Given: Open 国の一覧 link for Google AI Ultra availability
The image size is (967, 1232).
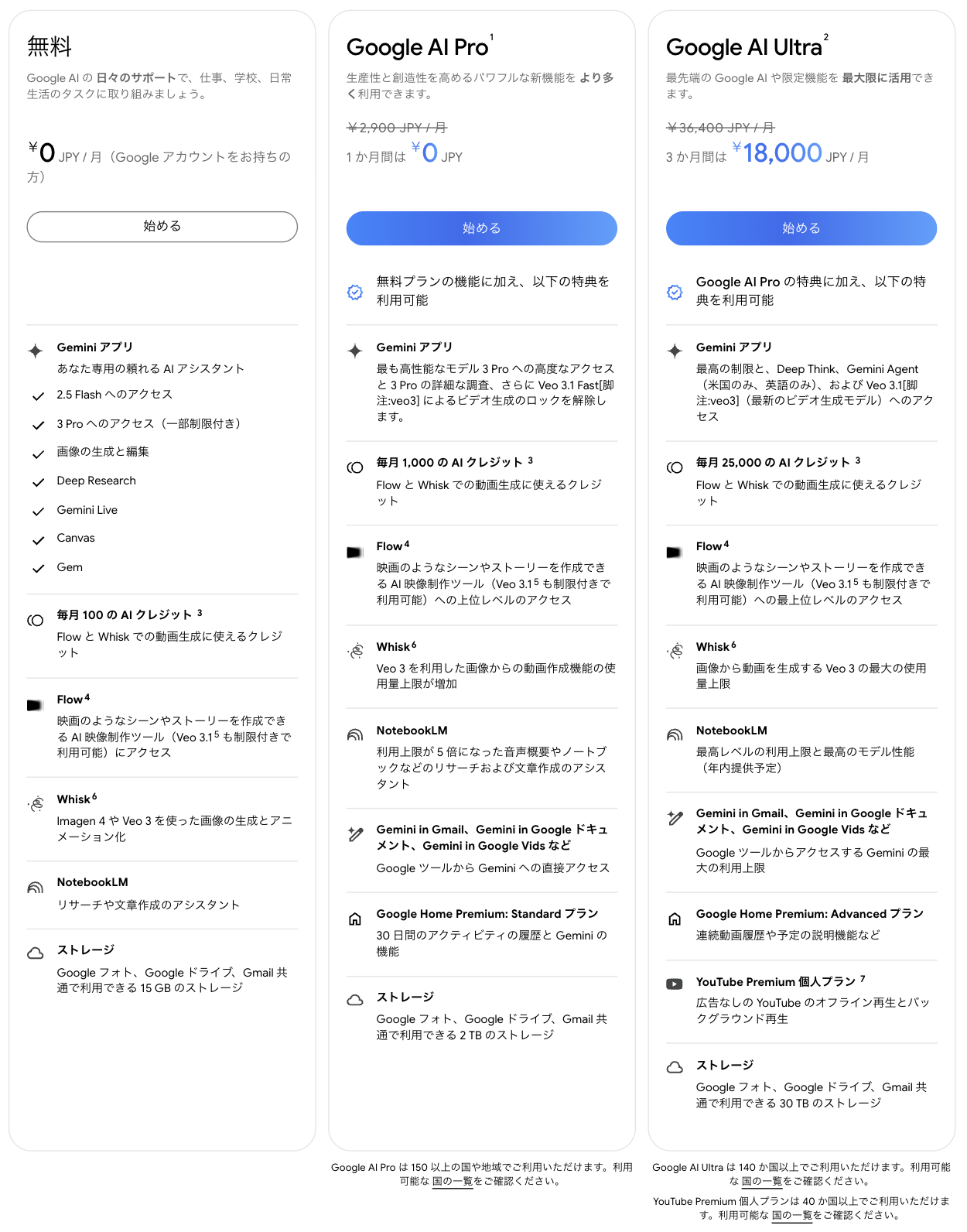Looking at the screenshot, I should (761, 1182).
